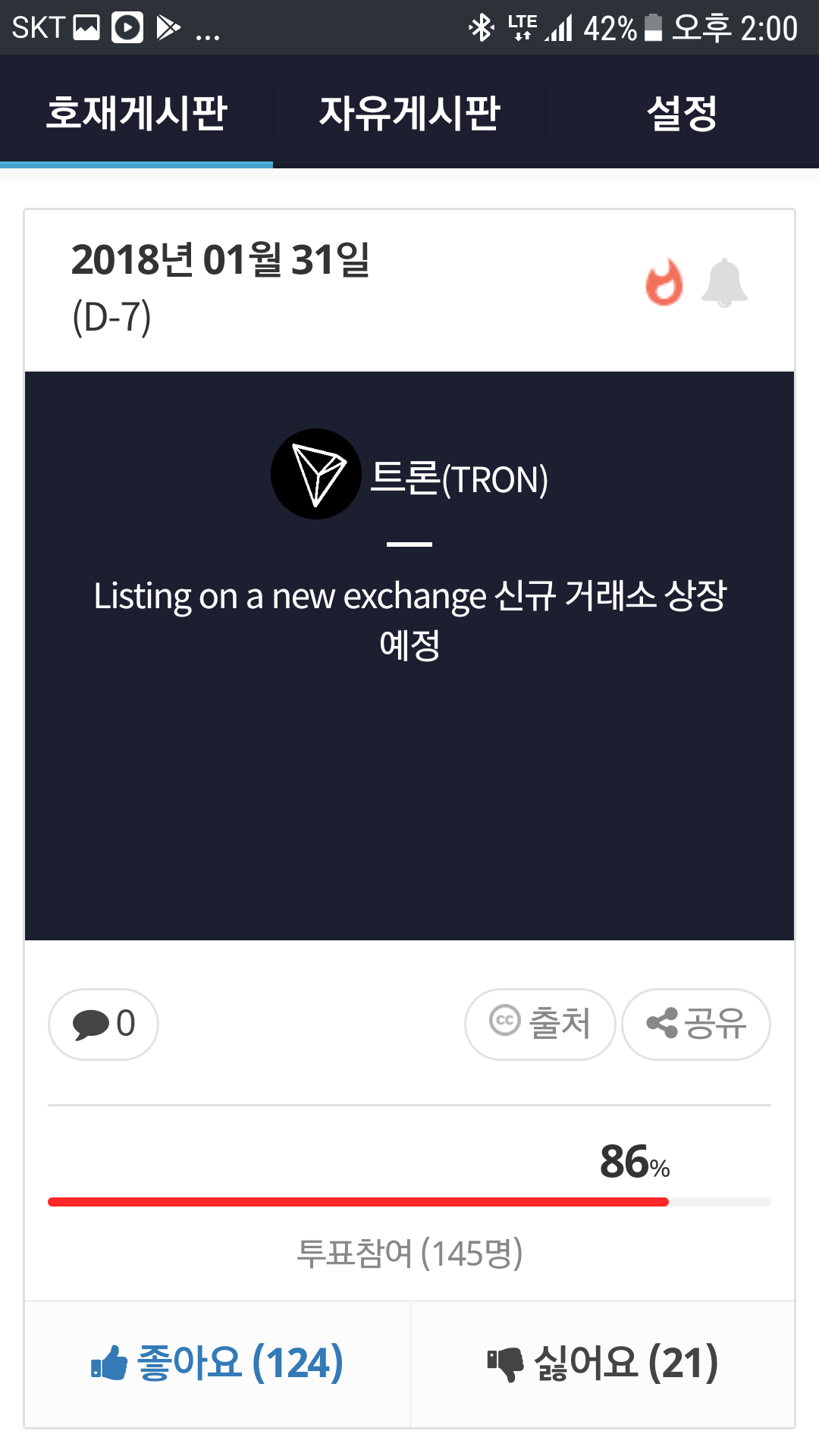Viewport: 819px width, 1456px height.
Task: Toggle like by pressing 좋아요 (124)
Action: pos(216,1363)
